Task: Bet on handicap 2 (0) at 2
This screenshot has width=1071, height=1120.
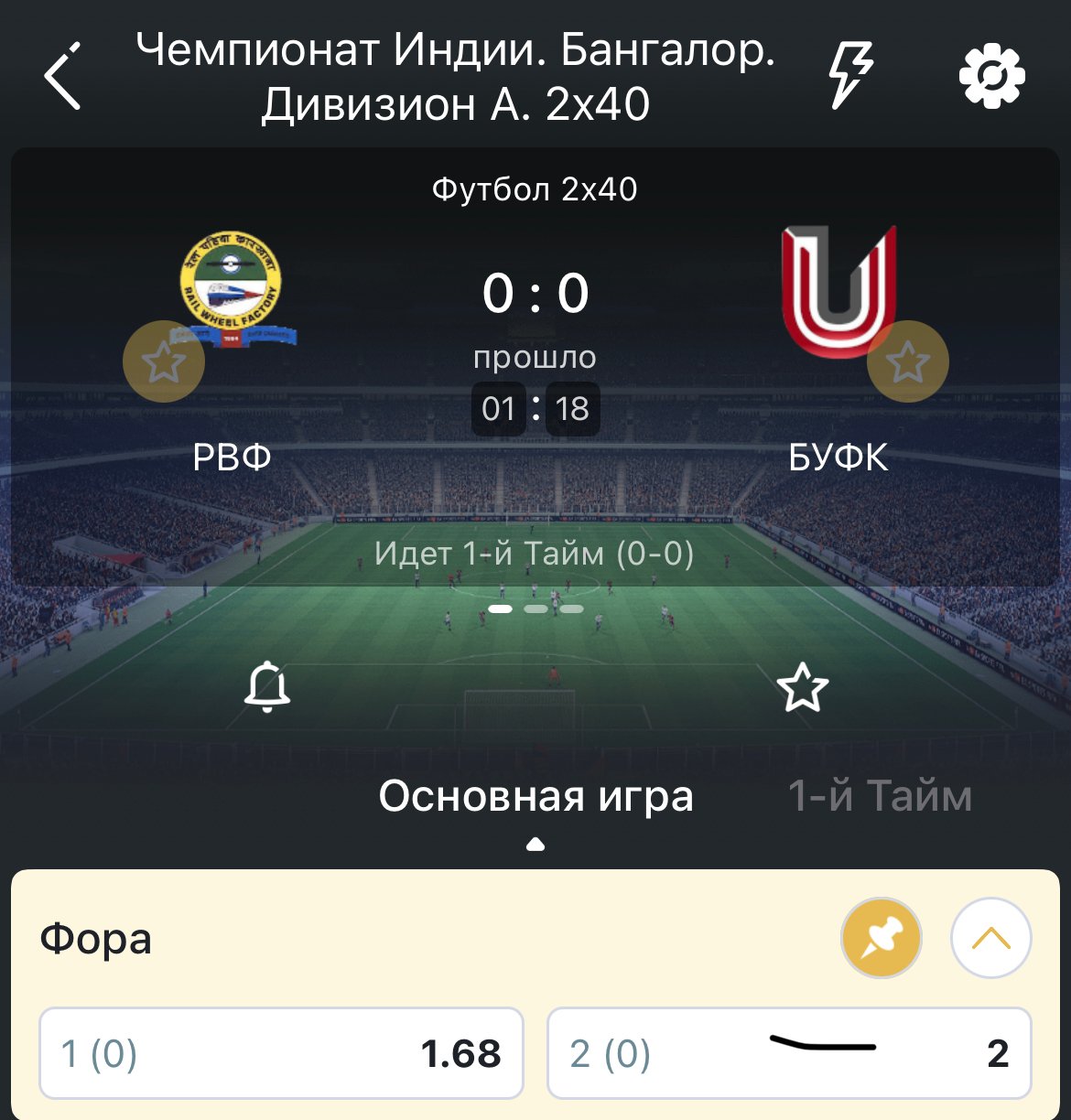Action: [x=788, y=1053]
